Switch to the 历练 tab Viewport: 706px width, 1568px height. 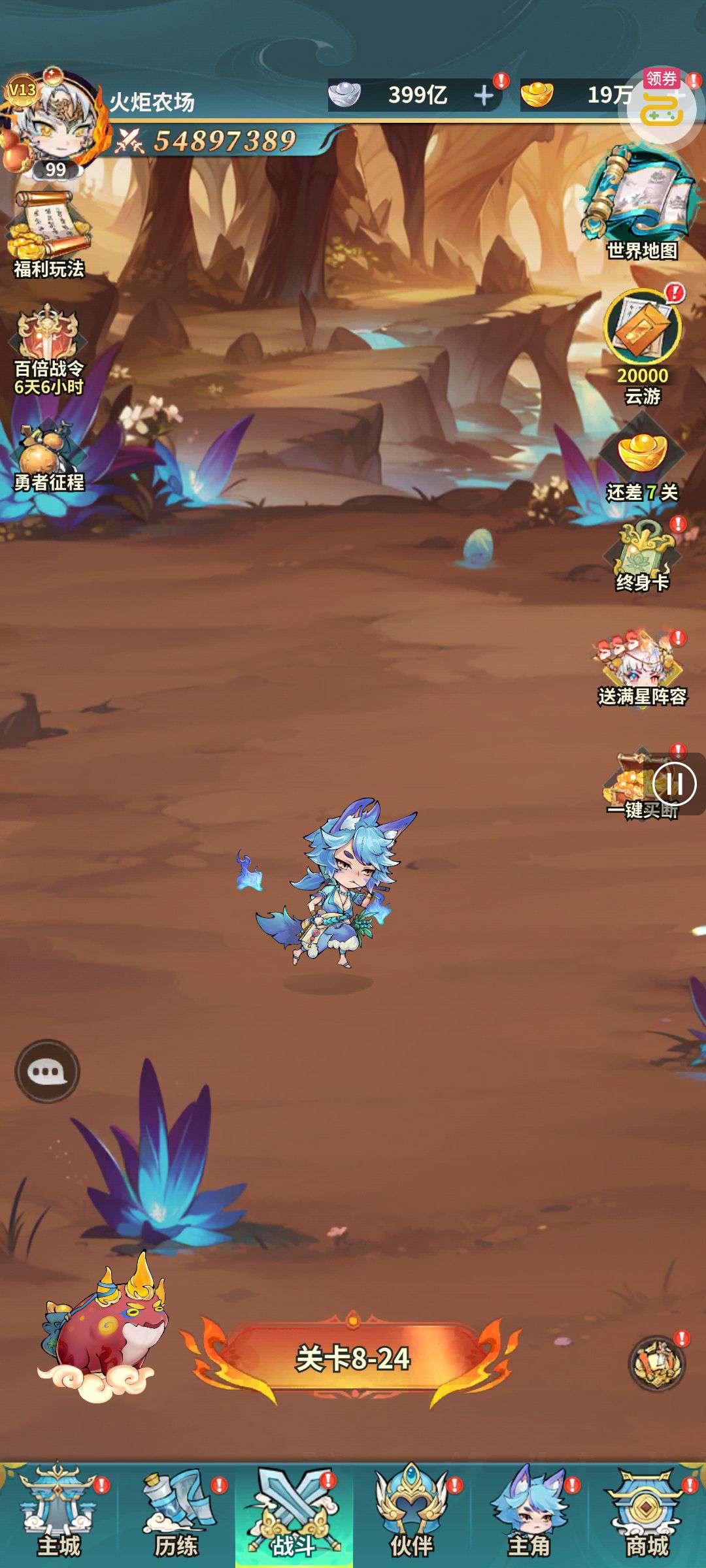(x=176, y=1514)
